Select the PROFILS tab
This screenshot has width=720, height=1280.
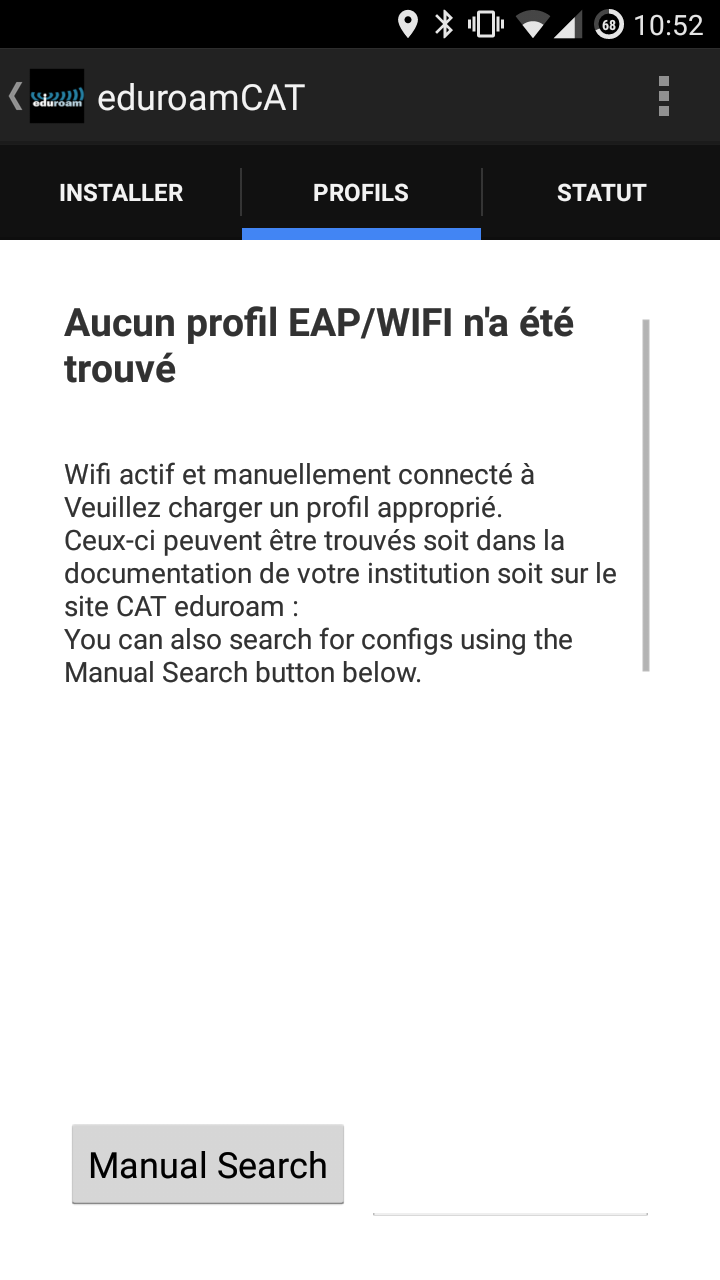click(x=361, y=192)
